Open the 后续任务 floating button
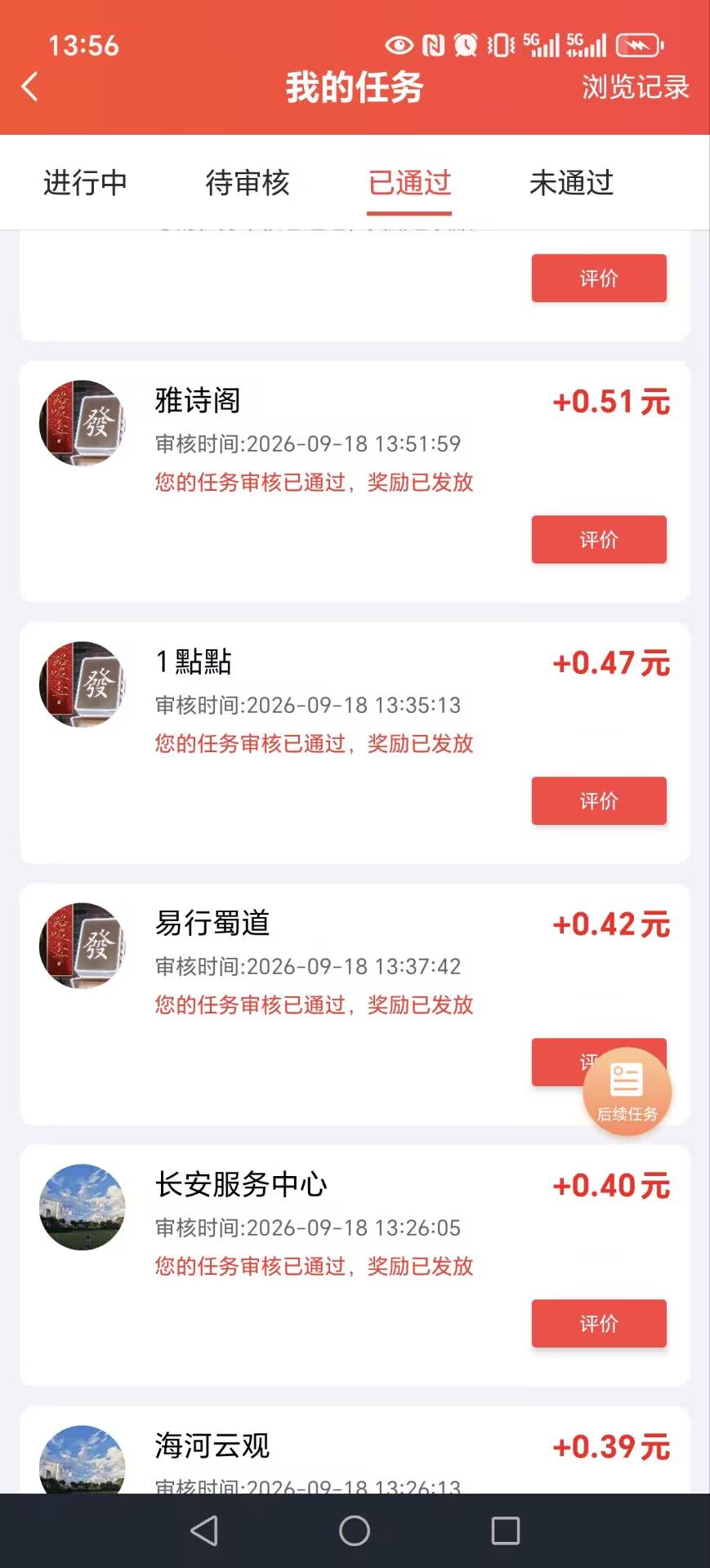 pos(627,1092)
